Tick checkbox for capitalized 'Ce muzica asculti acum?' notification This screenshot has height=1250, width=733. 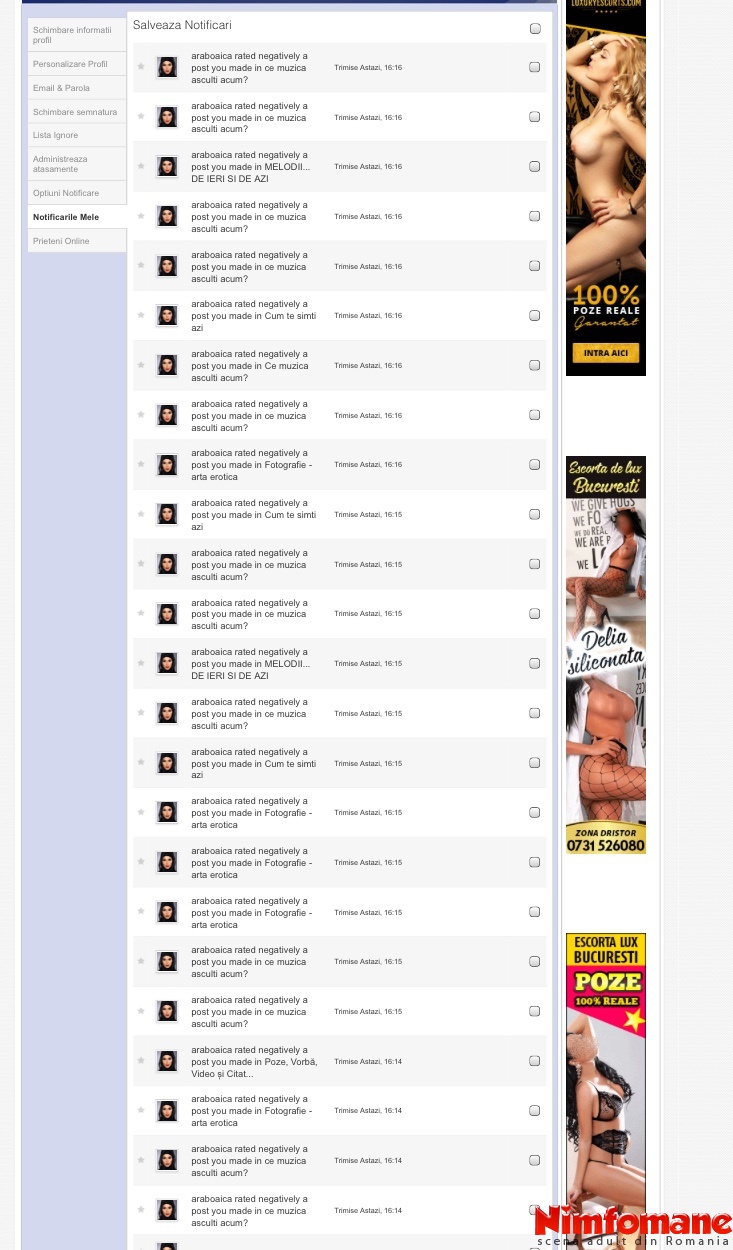pyautogui.click(x=535, y=365)
